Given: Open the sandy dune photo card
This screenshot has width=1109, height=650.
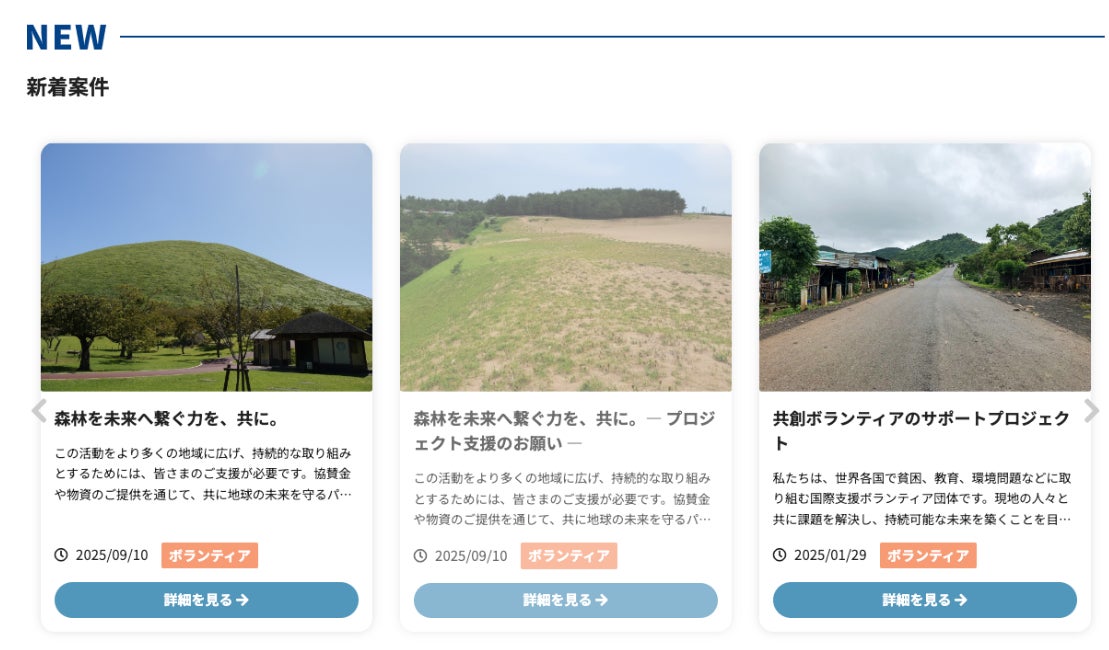Looking at the screenshot, I should (x=565, y=267).
